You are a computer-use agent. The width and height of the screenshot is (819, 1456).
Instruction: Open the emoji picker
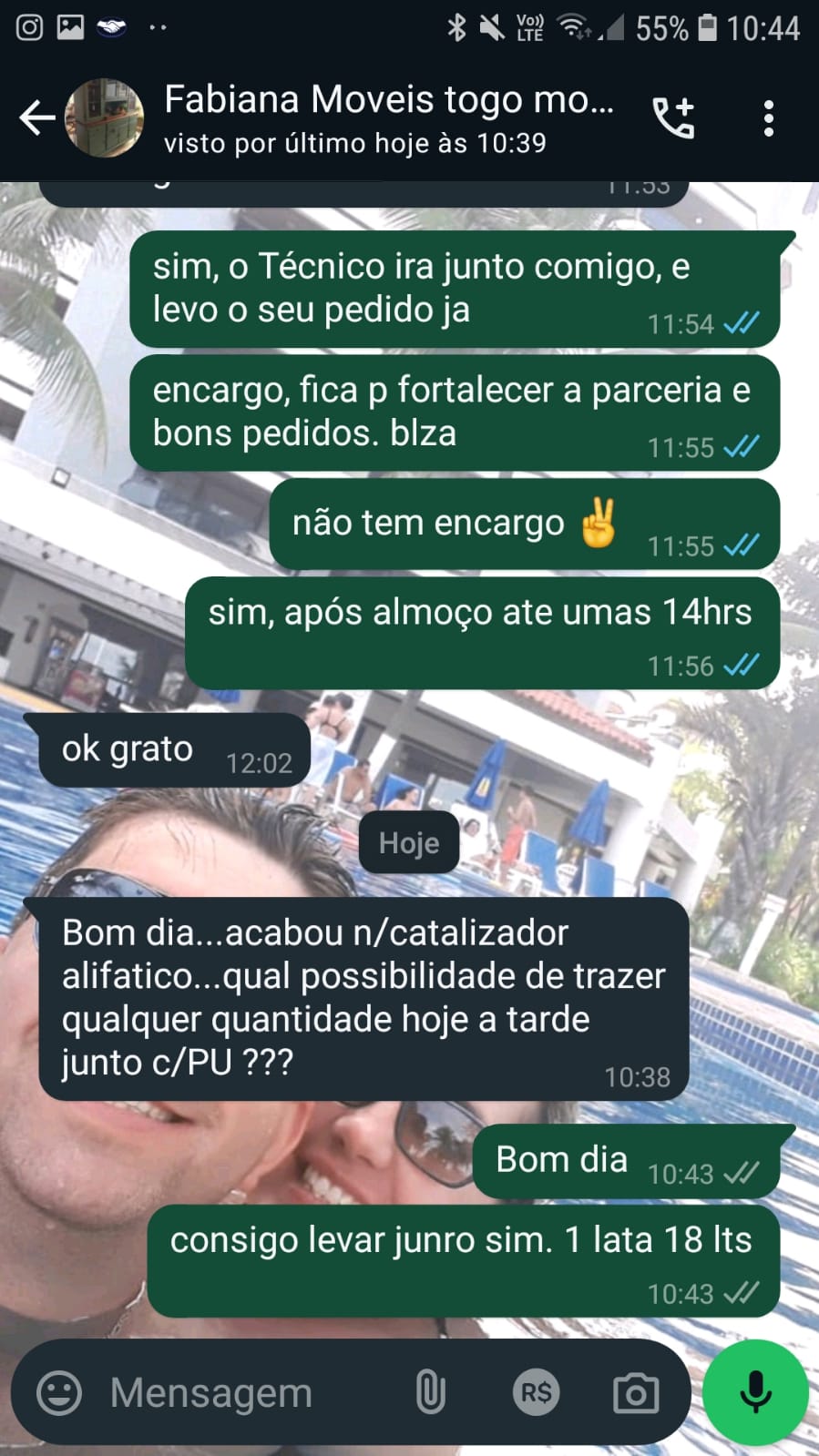coord(59,1393)
